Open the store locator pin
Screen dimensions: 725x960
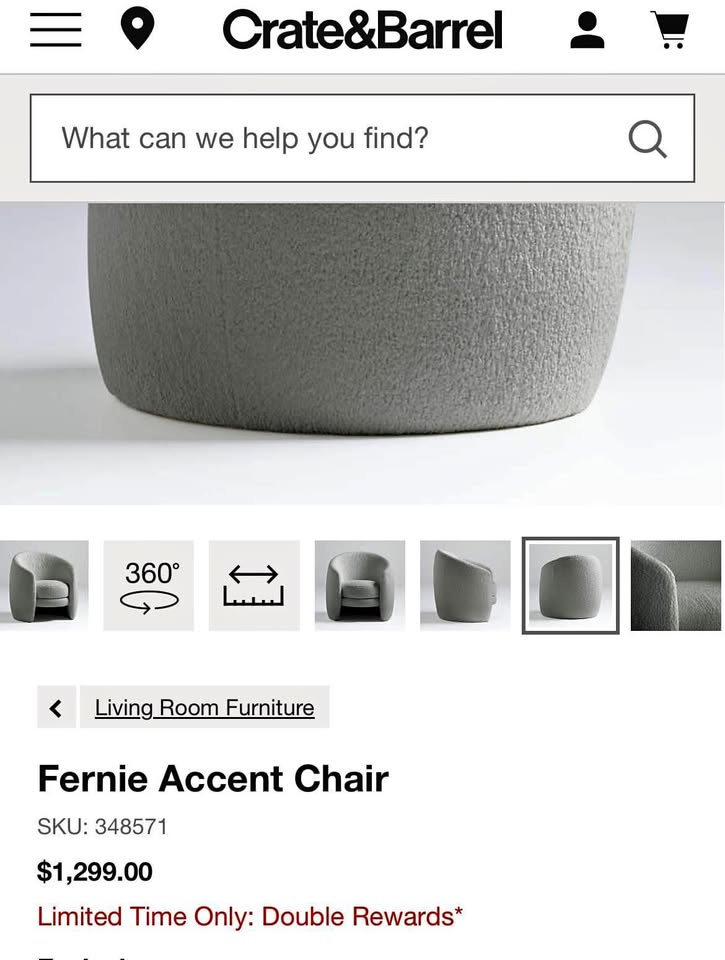(137, 29)
